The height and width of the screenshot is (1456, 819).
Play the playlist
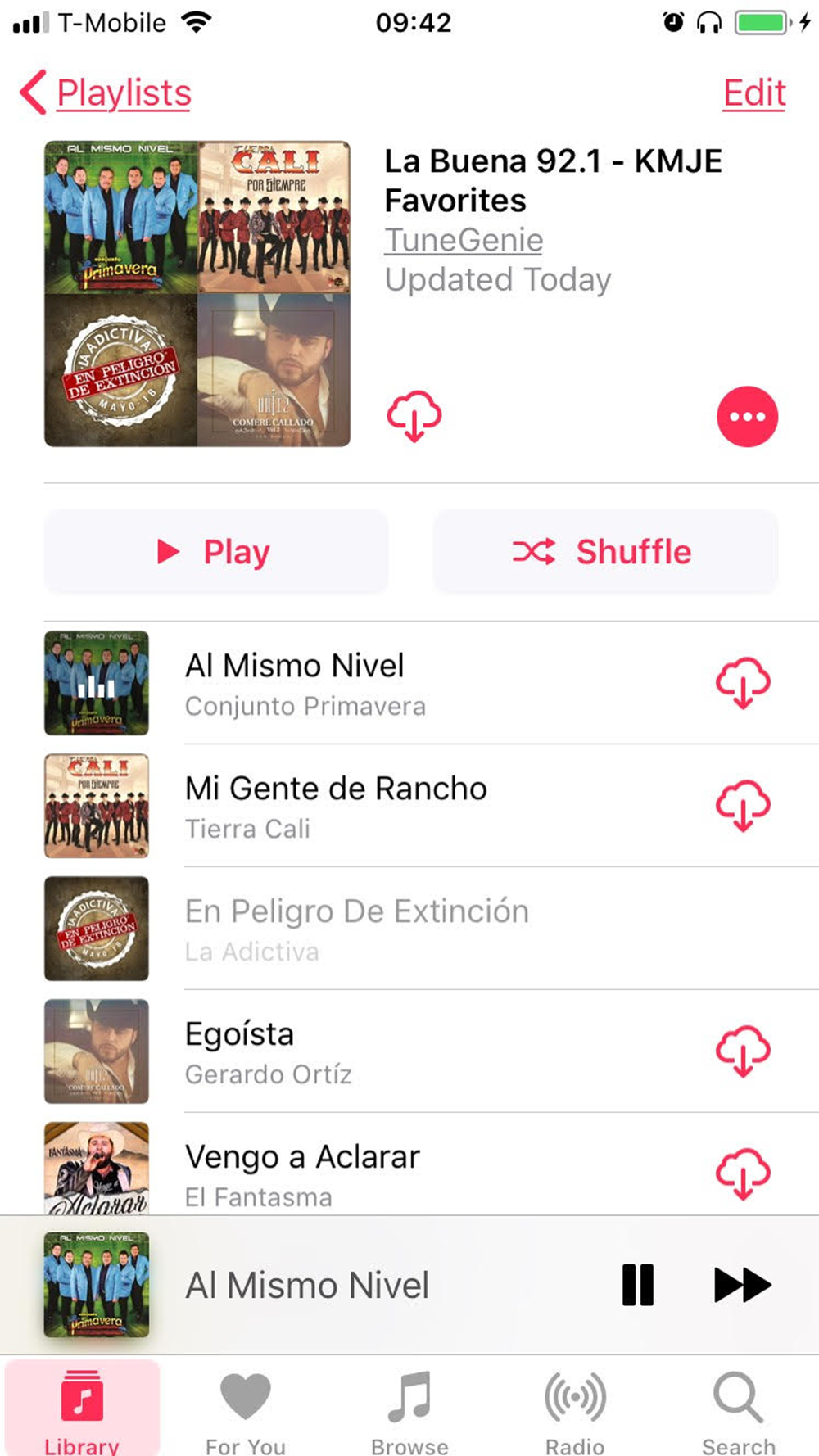pyautogui.click(x=216, y=551)
